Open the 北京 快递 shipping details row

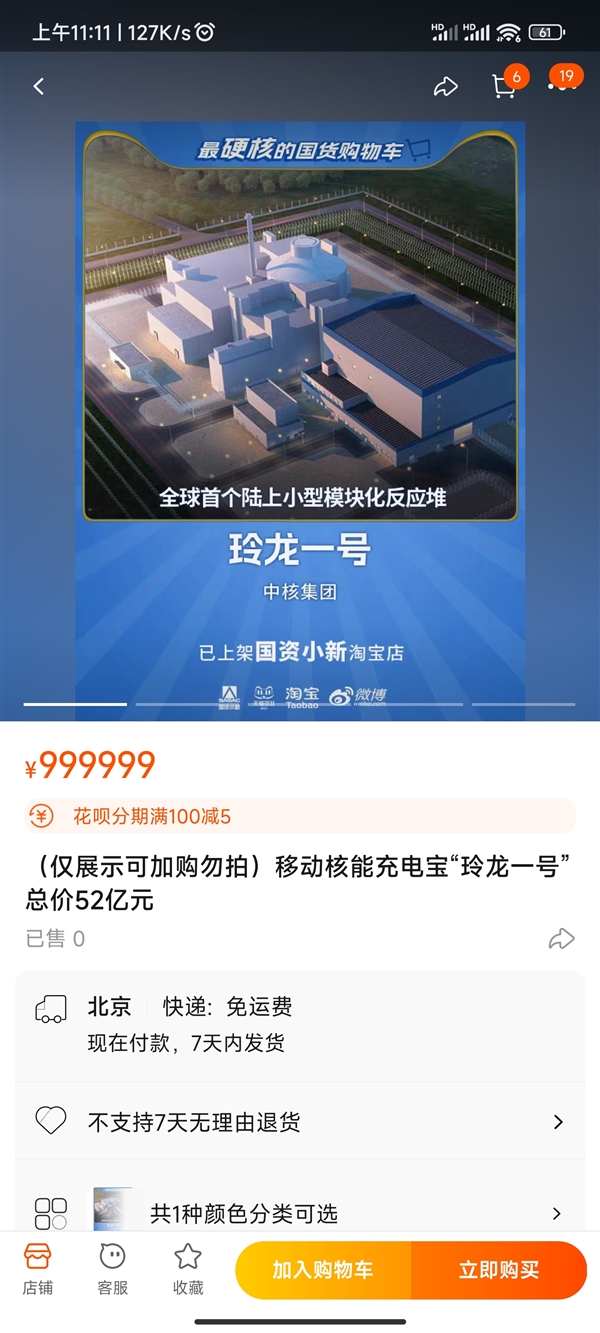(x=300, y=1024)
